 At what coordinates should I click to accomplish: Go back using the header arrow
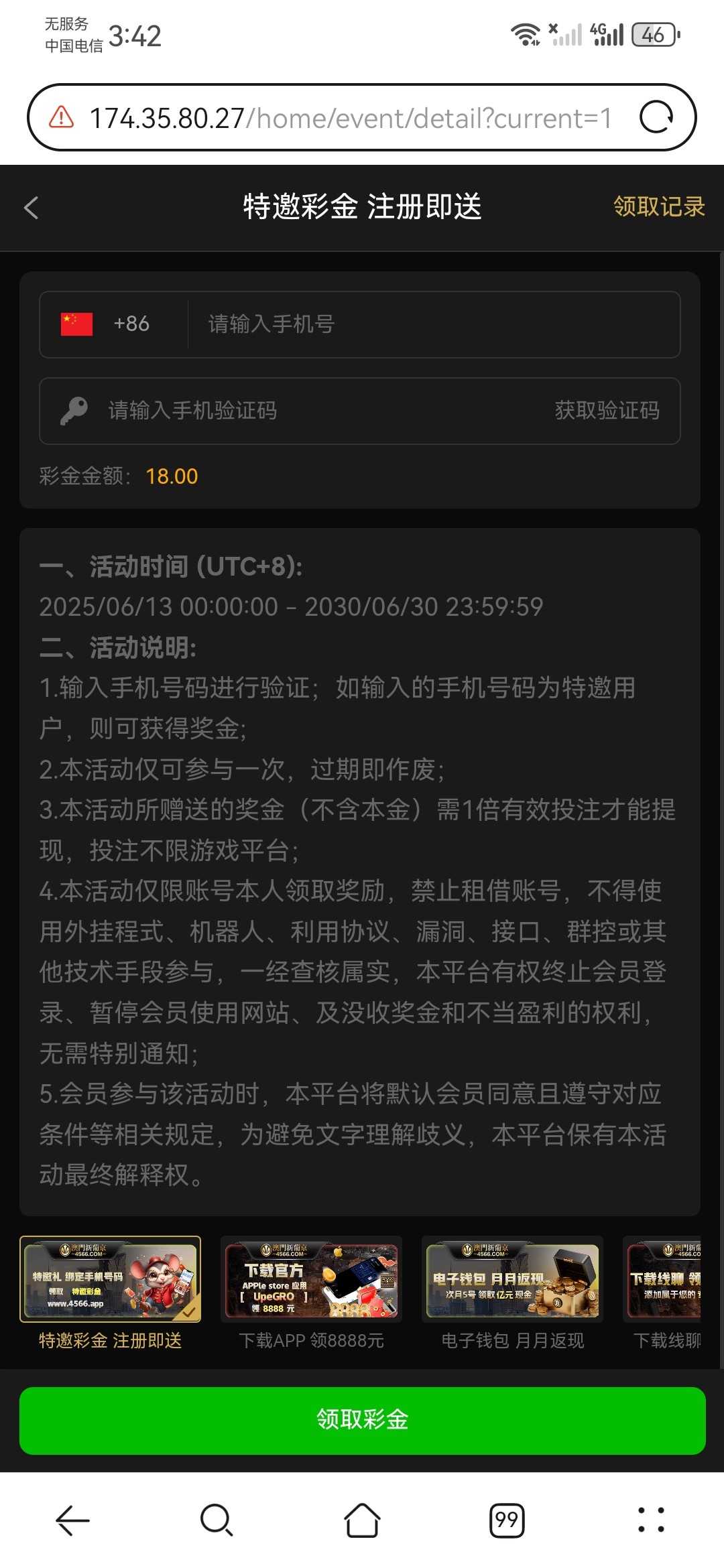31,208
